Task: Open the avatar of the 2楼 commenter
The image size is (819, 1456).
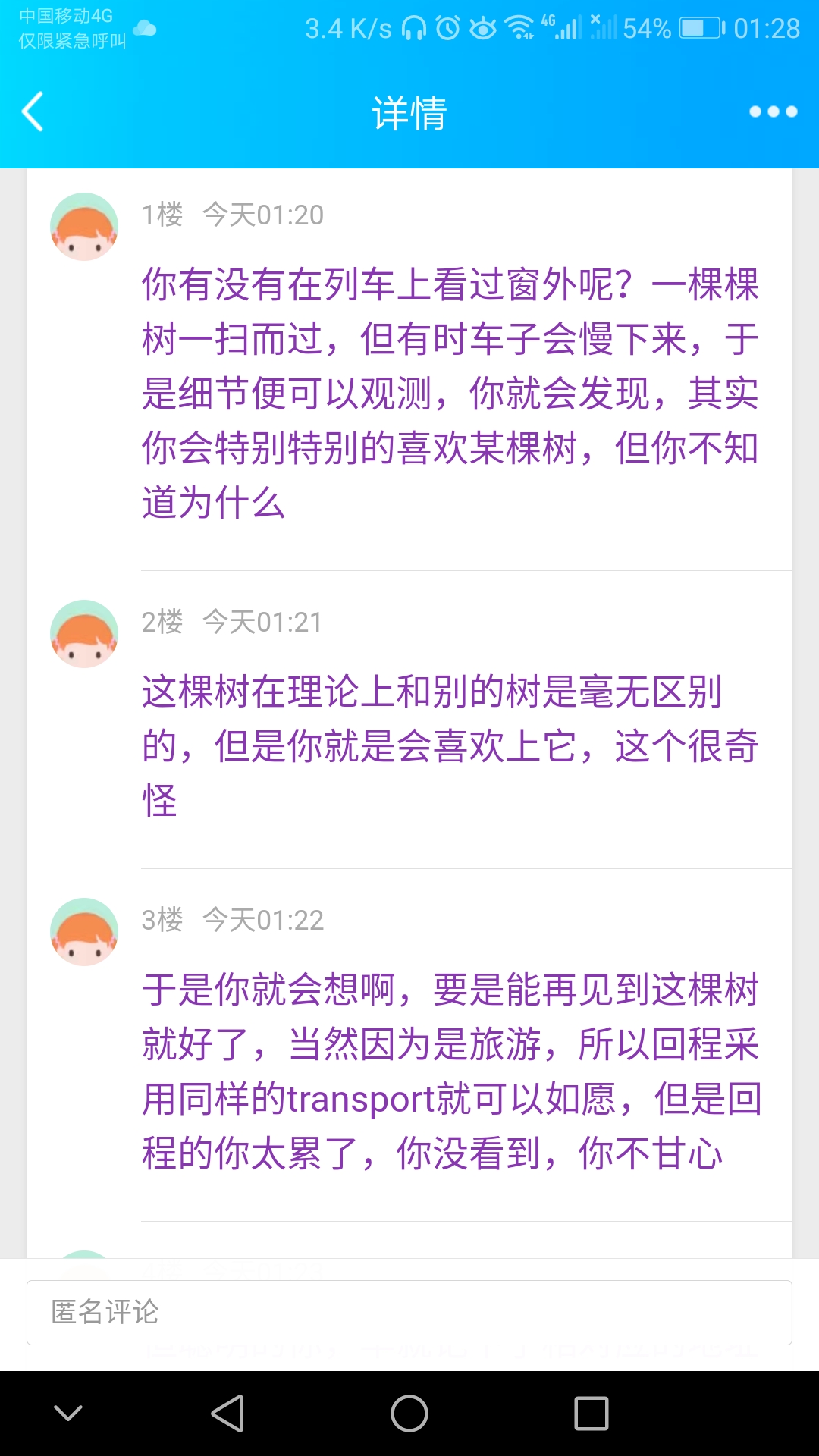Action: (x=84, y=634)
